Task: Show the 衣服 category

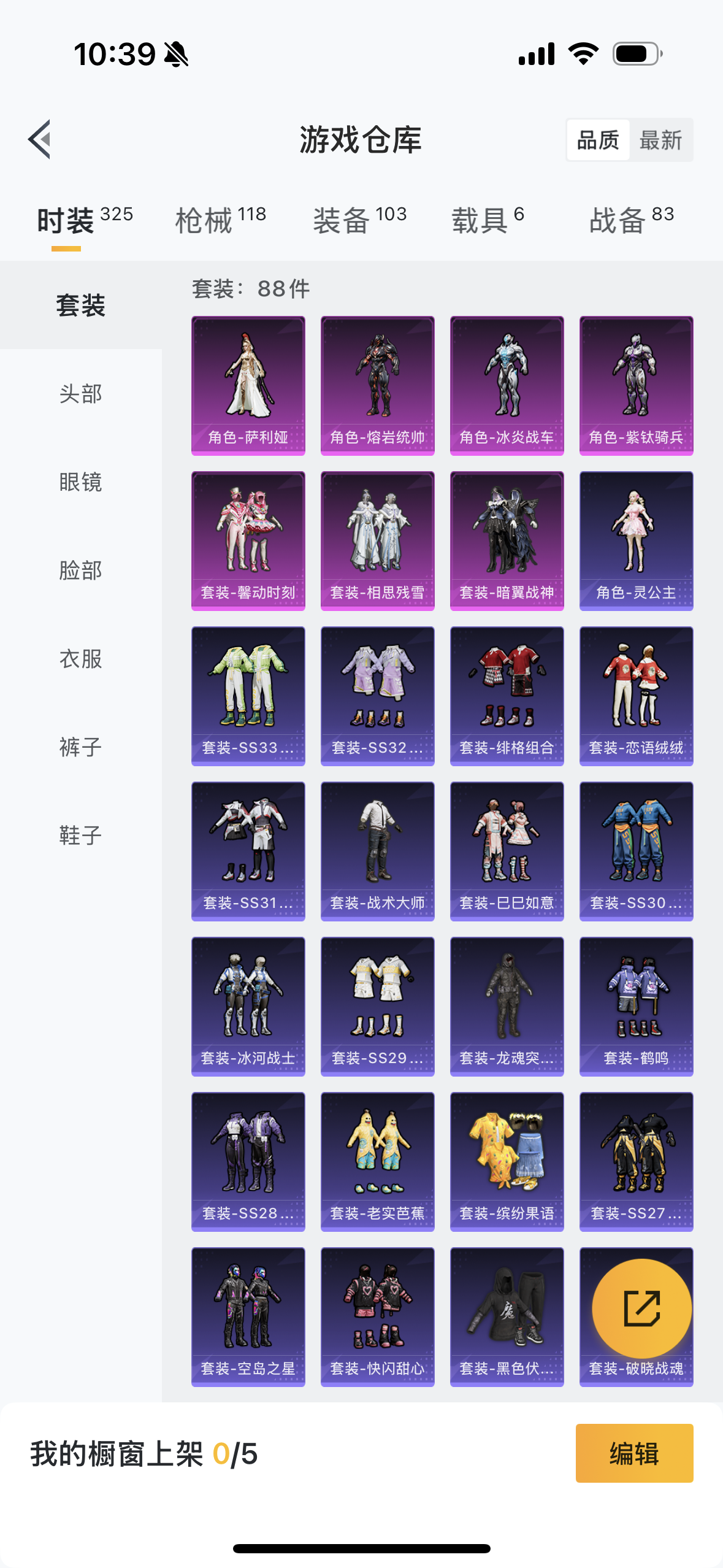Action: 81,658
